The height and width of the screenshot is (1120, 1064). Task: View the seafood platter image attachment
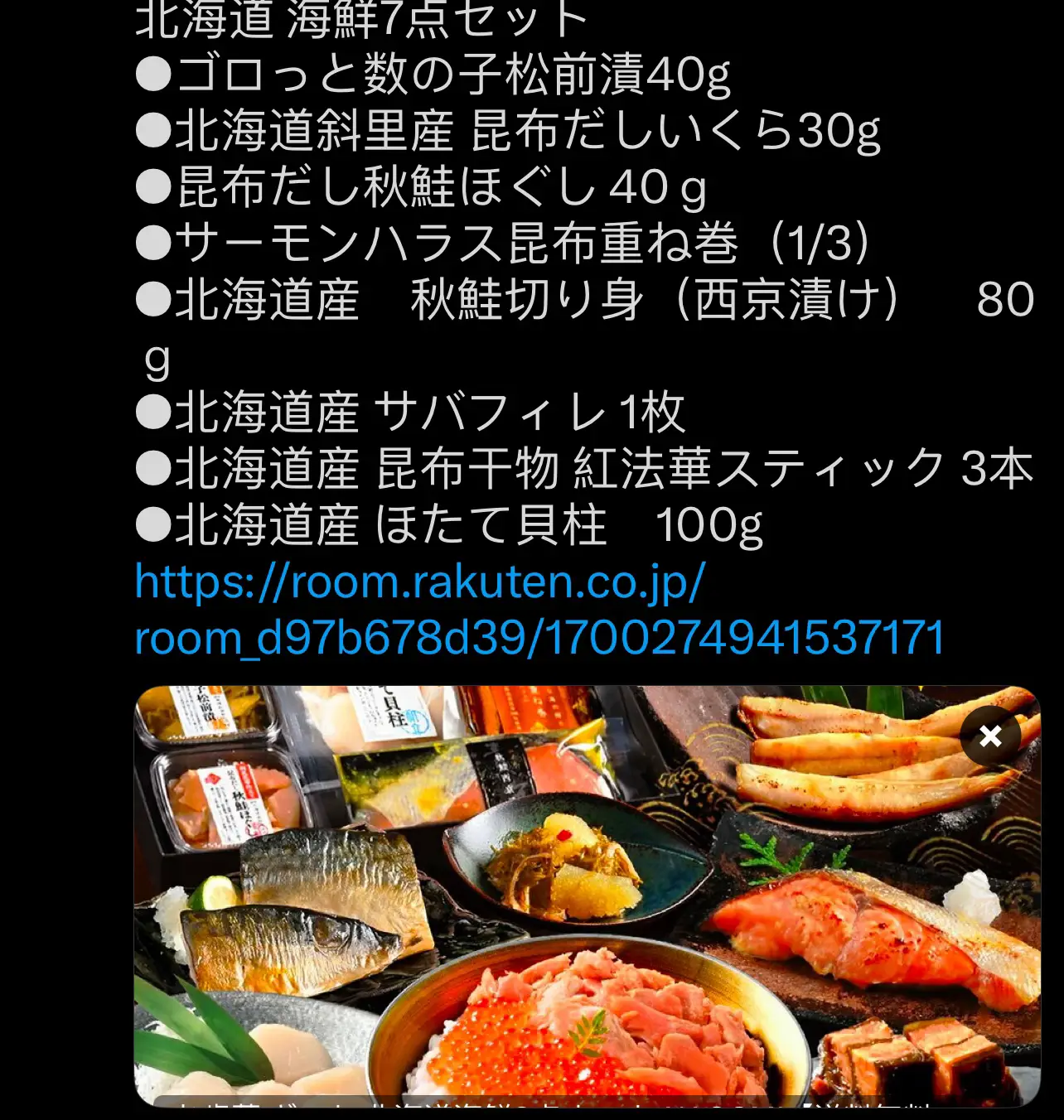(580, 903)
